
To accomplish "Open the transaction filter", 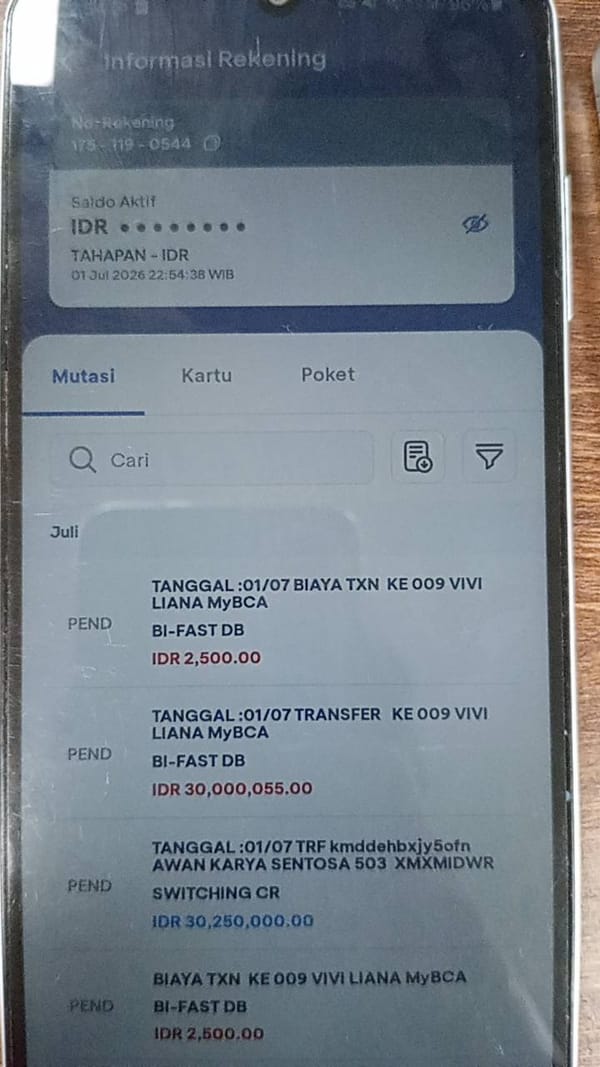I will click(489, 457).
